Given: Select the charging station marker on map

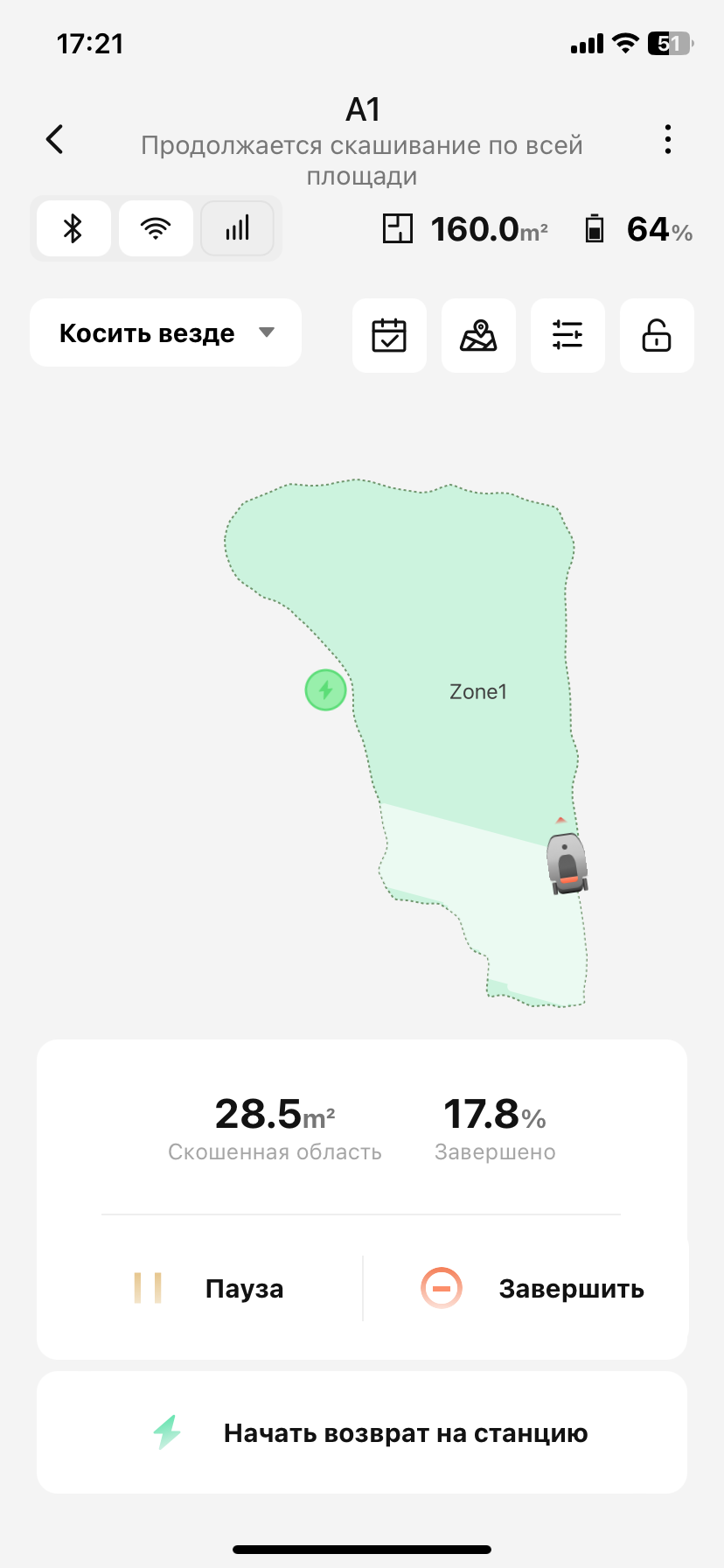Looking at the screenshot, I should point(326,690).
